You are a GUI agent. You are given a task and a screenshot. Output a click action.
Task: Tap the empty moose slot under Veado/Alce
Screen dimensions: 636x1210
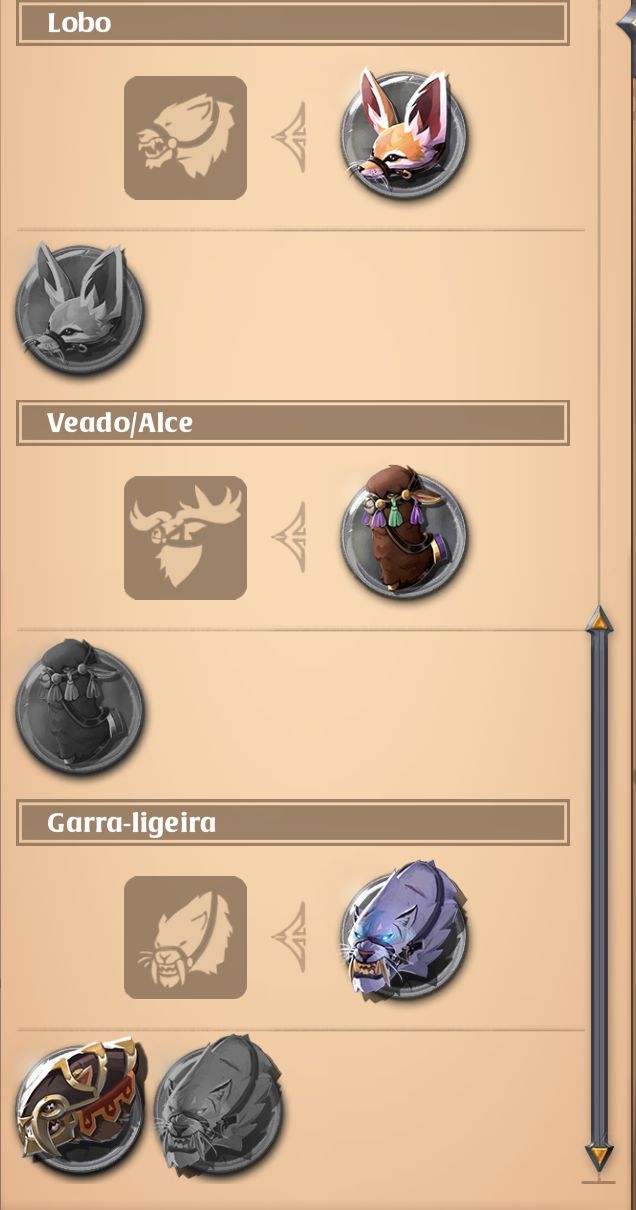click(185, 538)
